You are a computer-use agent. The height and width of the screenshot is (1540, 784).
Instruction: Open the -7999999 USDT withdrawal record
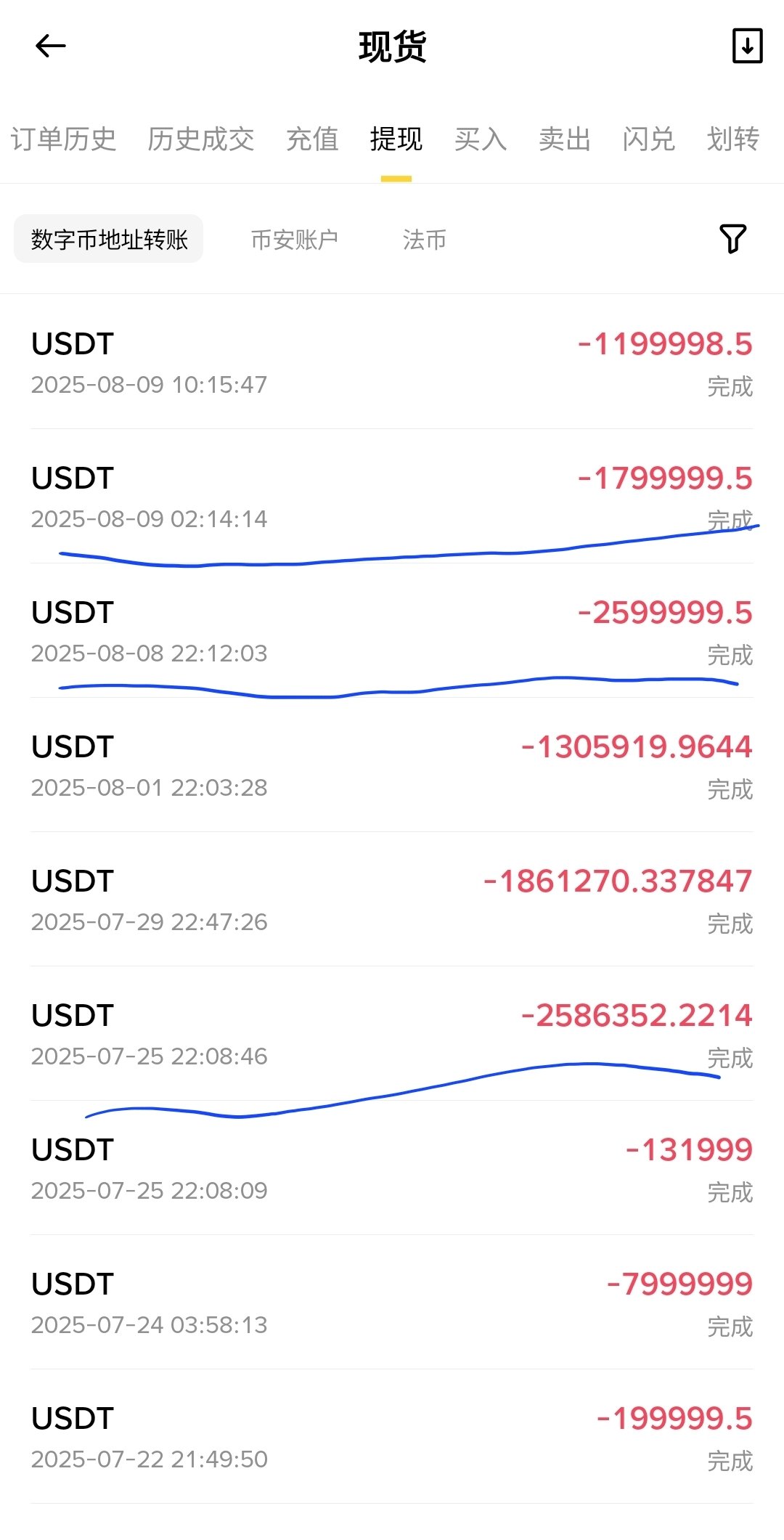tap(392, 1303)
